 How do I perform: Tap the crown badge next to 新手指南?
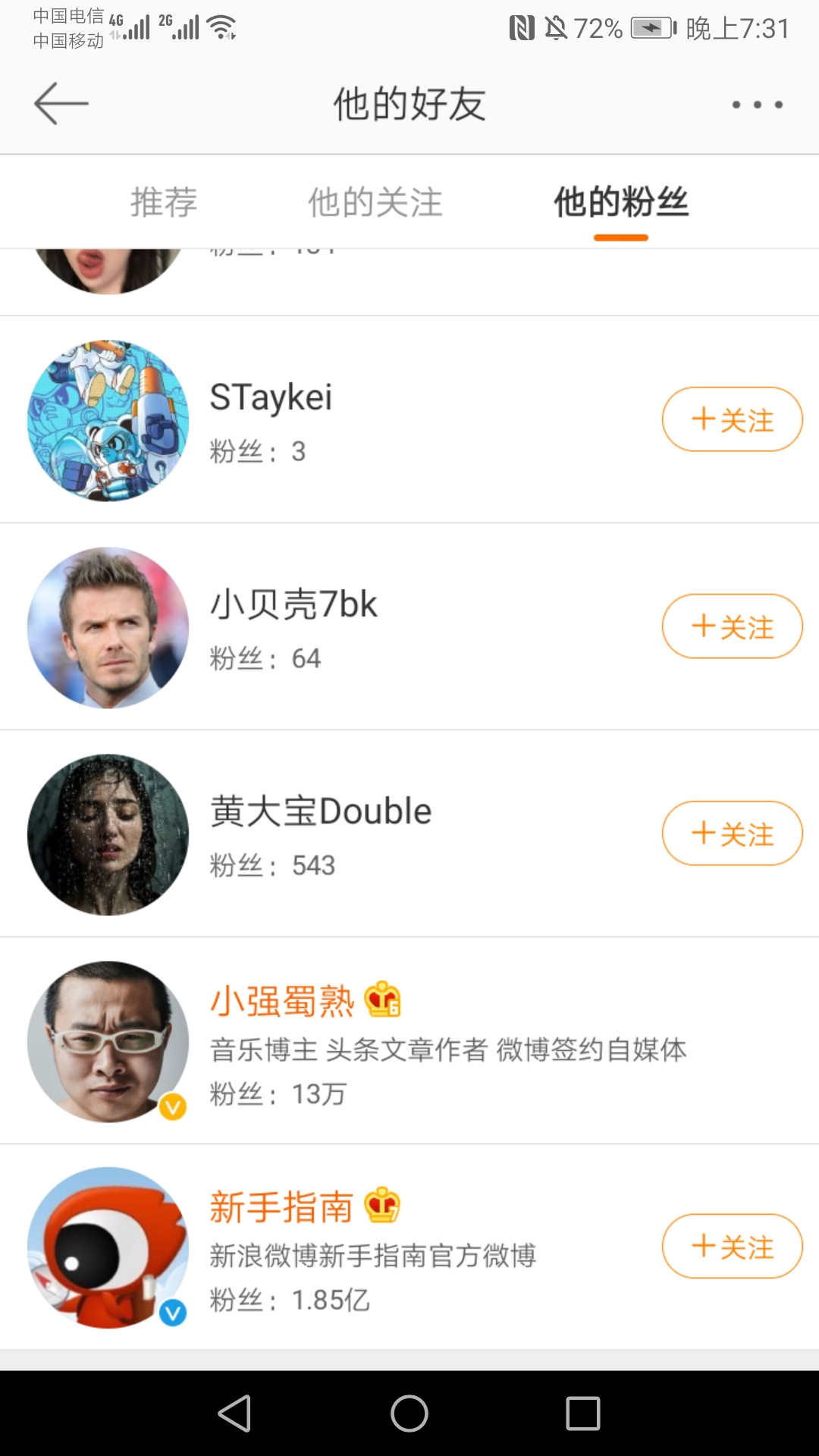click(x=381, y=1205)
